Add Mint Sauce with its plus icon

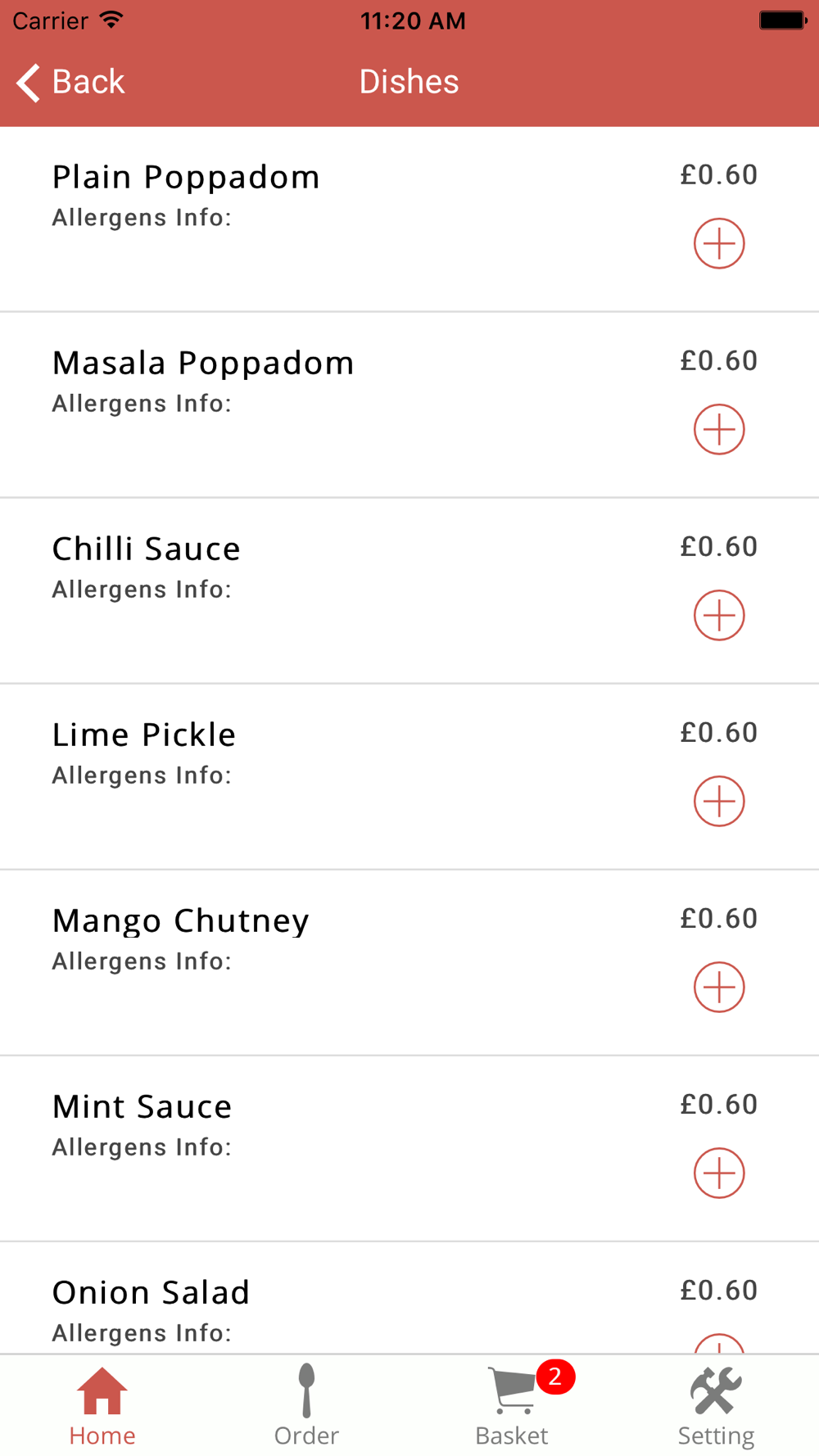tap(719, 1173)
